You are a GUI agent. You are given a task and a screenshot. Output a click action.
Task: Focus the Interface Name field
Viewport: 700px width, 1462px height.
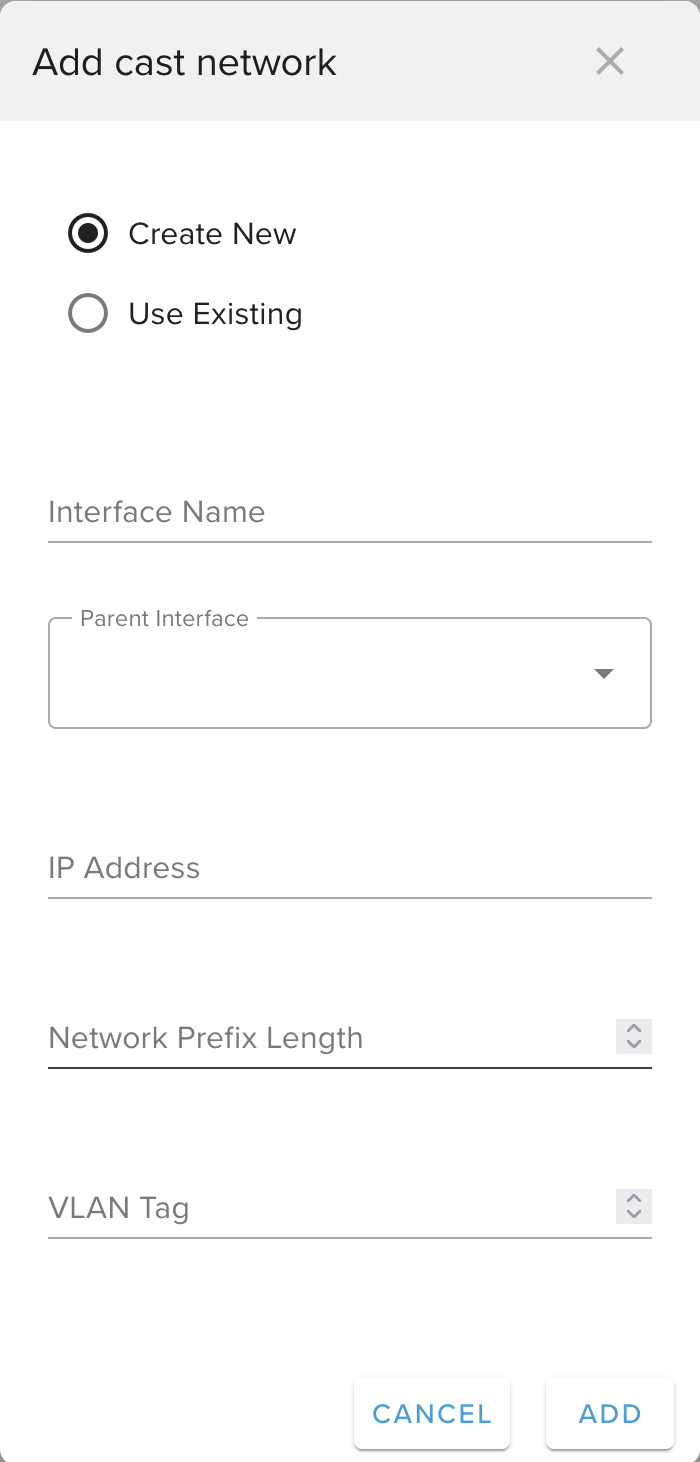pyautogui.click(x=349, y=513)
